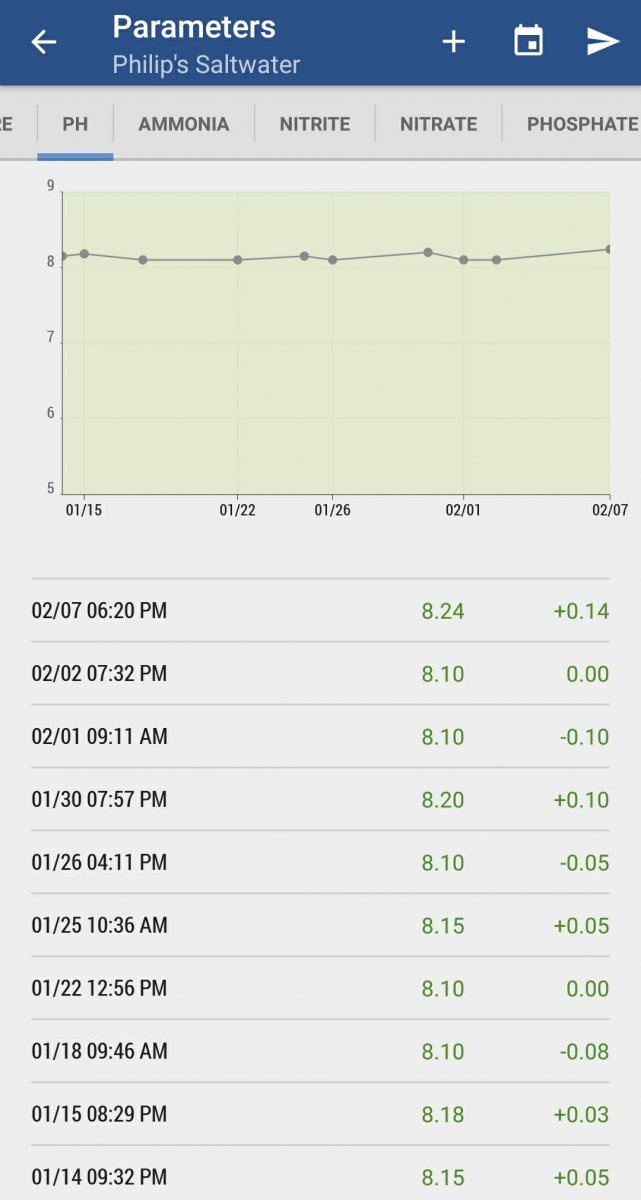Add a new parameter reading
Image resolution: width=641 pixels, height=1200 pixels.
(454, 42)
